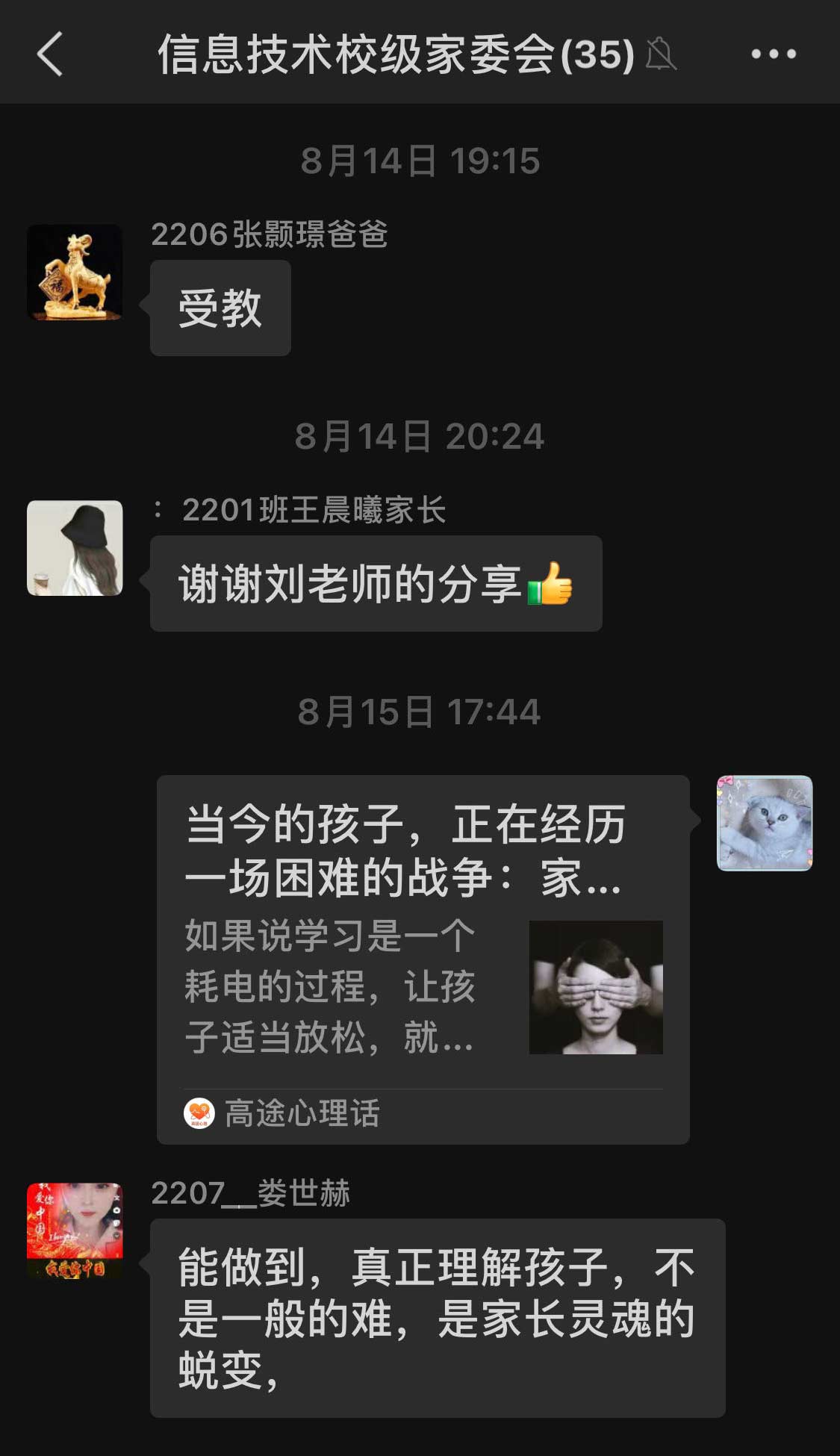
Task: Open 2207__娄世赫's avatar profile
Action: point(75,1231)
